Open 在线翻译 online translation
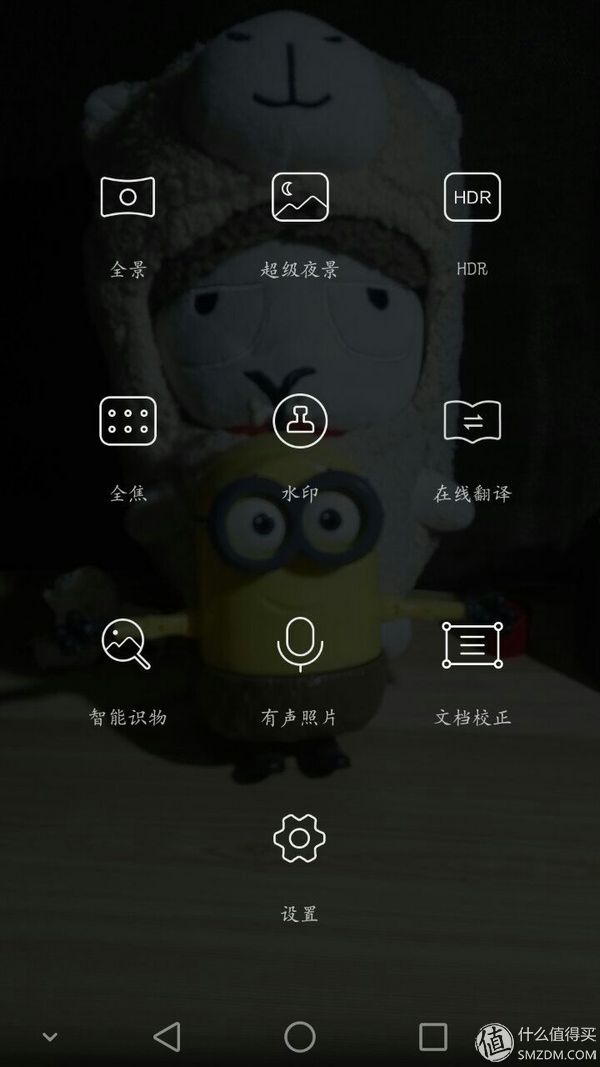 coord(472,421)
